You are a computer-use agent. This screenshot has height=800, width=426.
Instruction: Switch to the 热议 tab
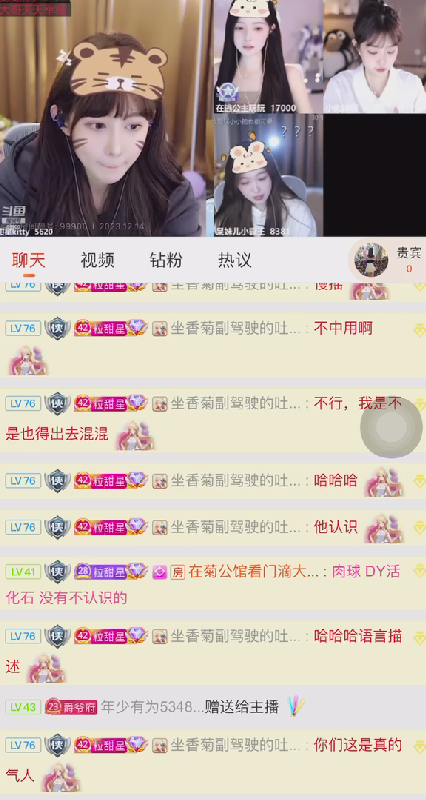(235, 260)
